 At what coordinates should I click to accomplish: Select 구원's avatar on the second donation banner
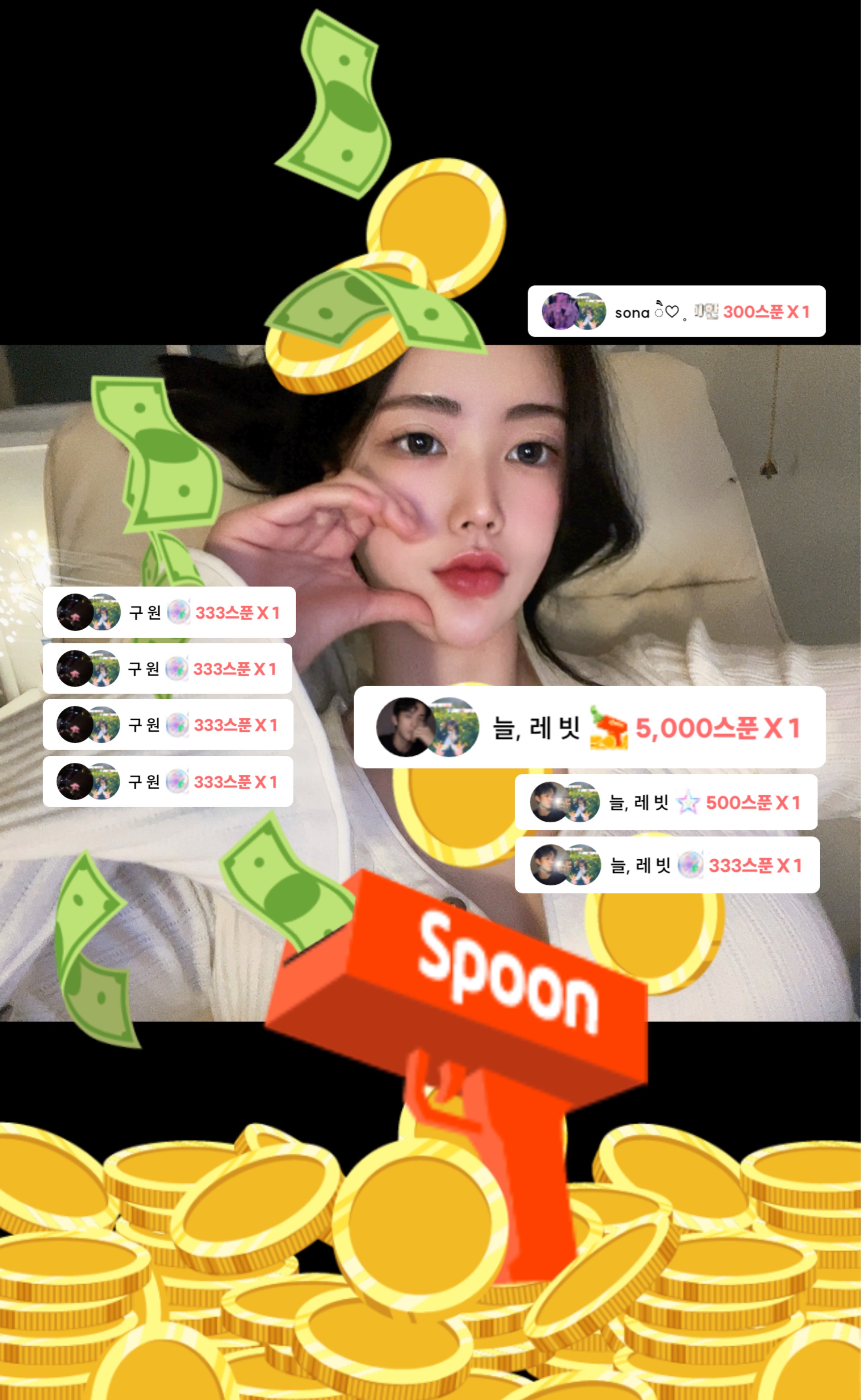(x=74, y=668)
